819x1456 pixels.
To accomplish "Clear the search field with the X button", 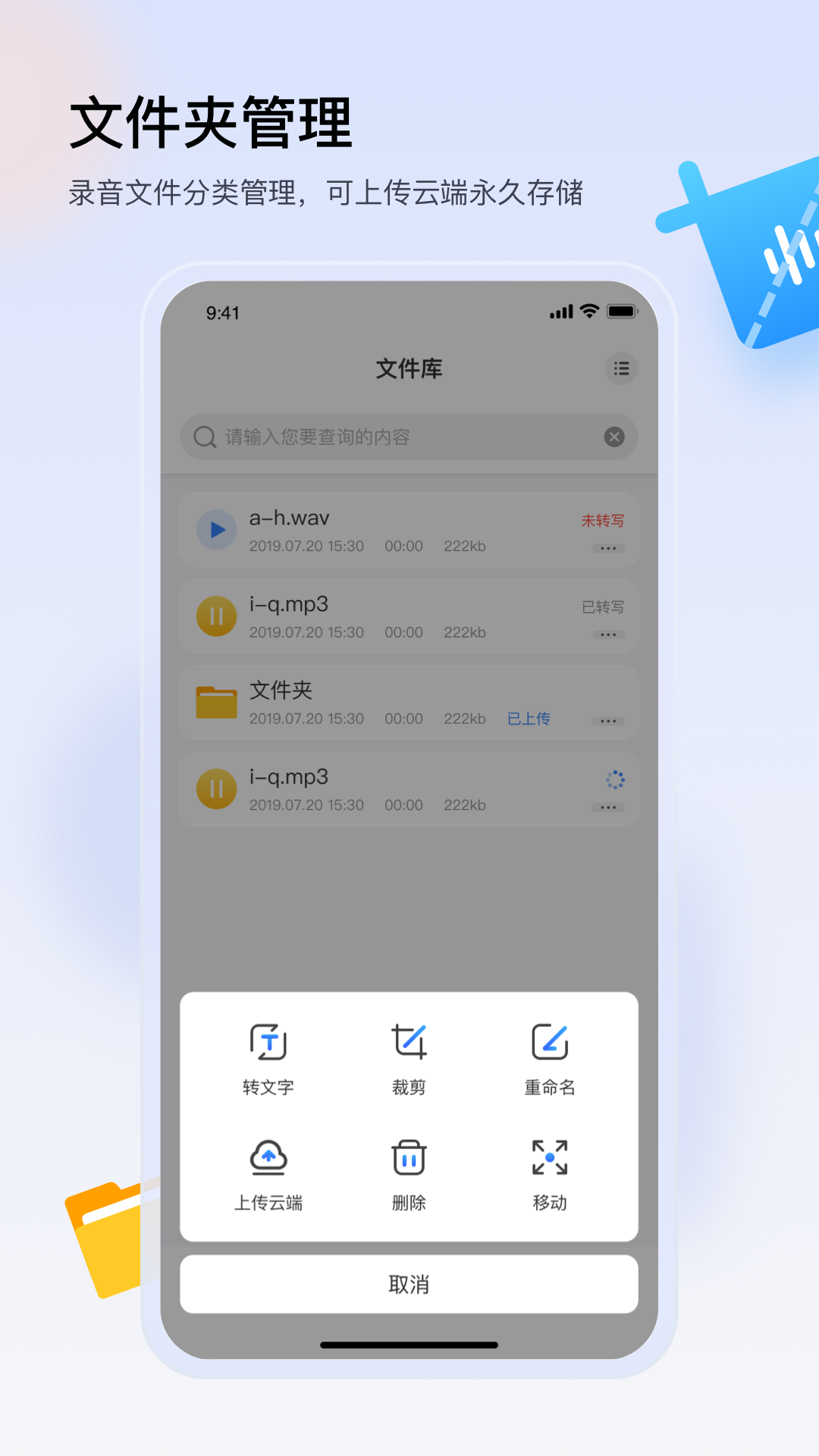I will [x=614, y=438].
